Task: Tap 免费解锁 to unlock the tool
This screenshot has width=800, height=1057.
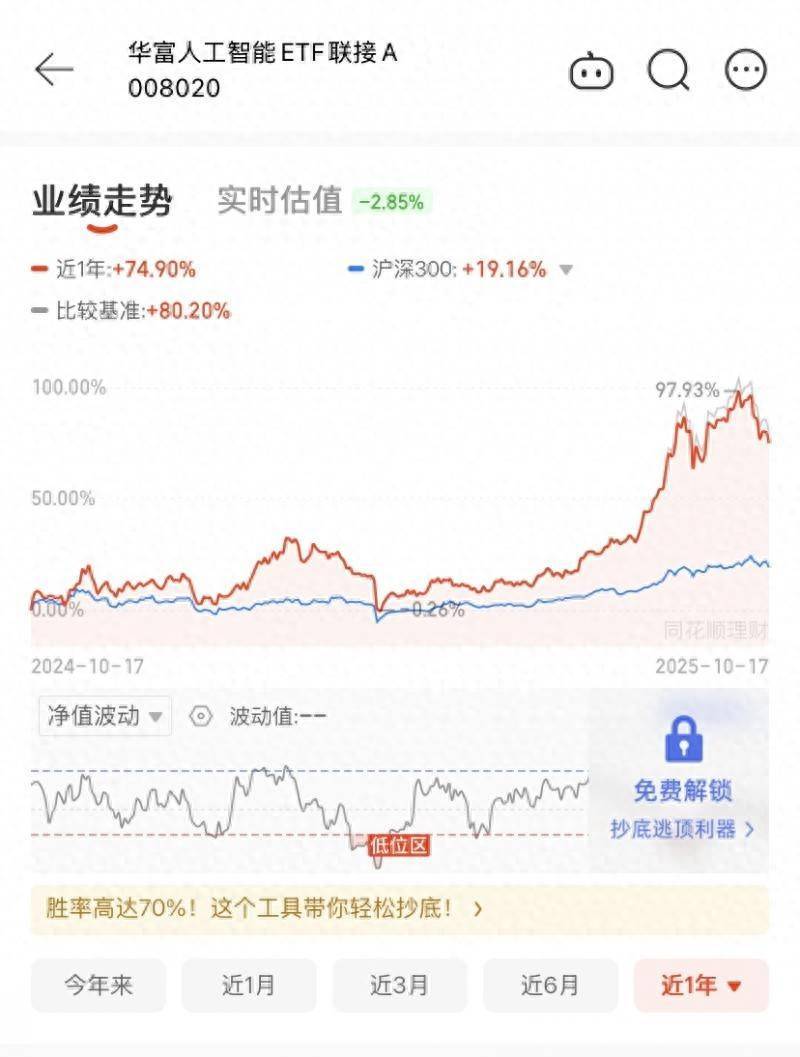Action: [683, 790]
